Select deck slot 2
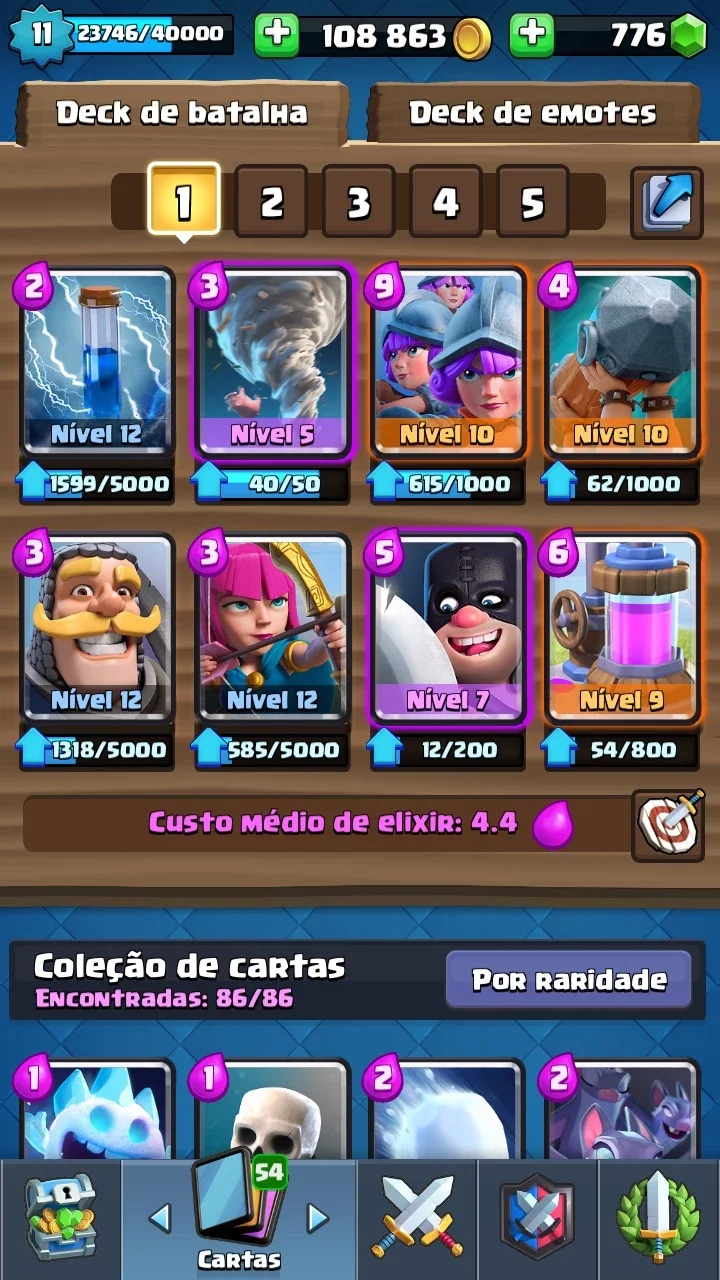The image size is (720, 1280). 271,202
